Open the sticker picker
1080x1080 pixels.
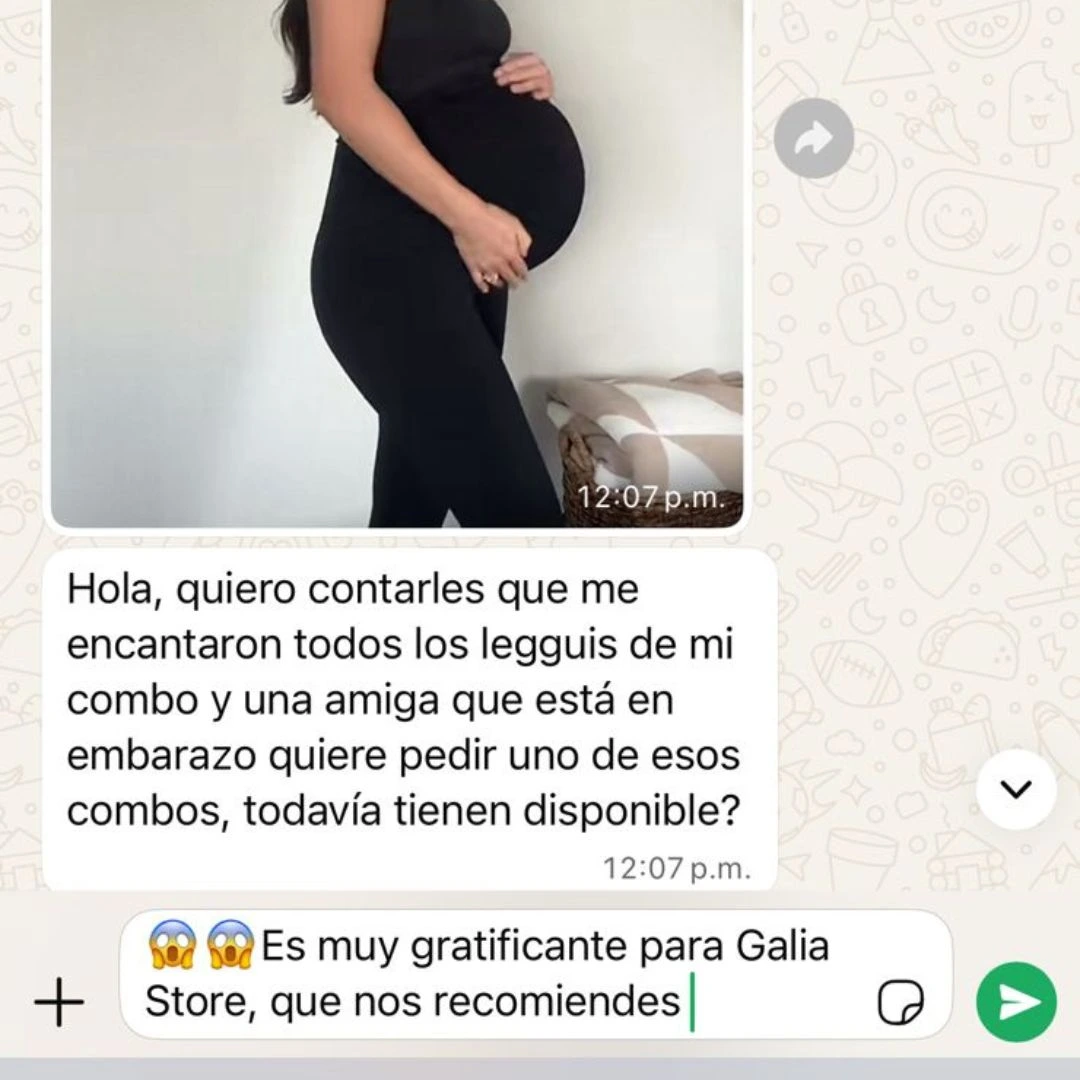(900, 1001)
